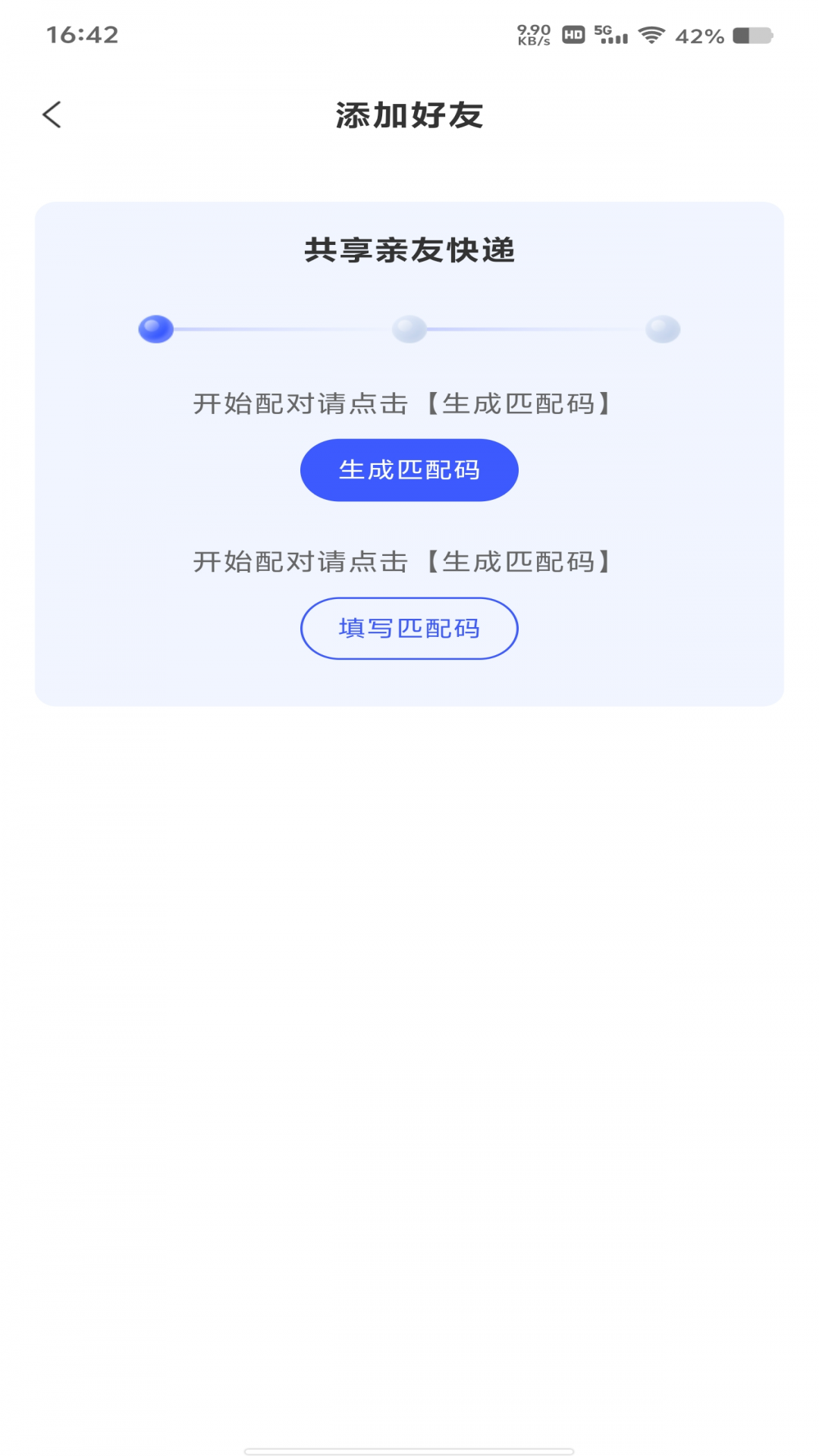
Task: Expand the 共享亲友快递 card
Action: tap(409, 451)
